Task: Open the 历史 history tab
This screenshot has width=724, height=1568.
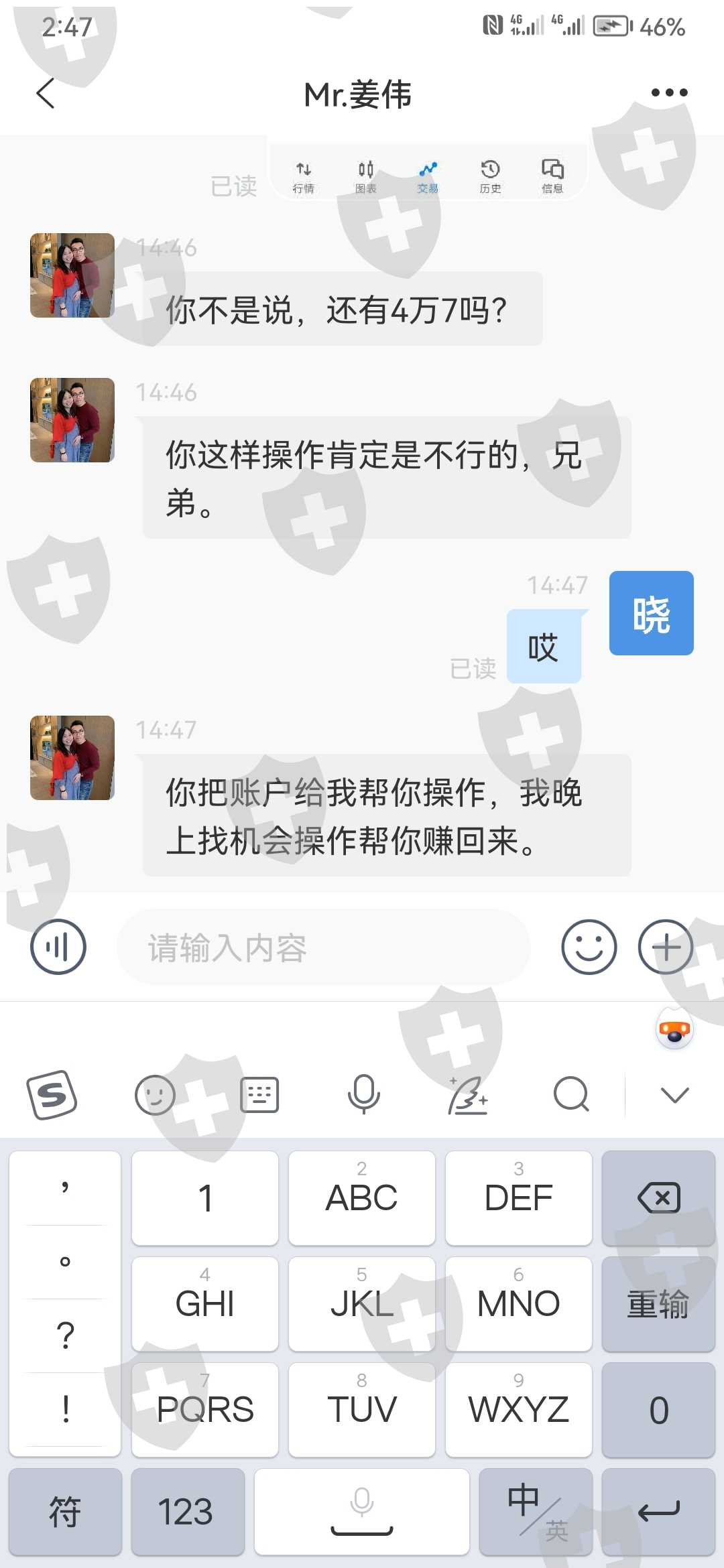Action: 490,177
